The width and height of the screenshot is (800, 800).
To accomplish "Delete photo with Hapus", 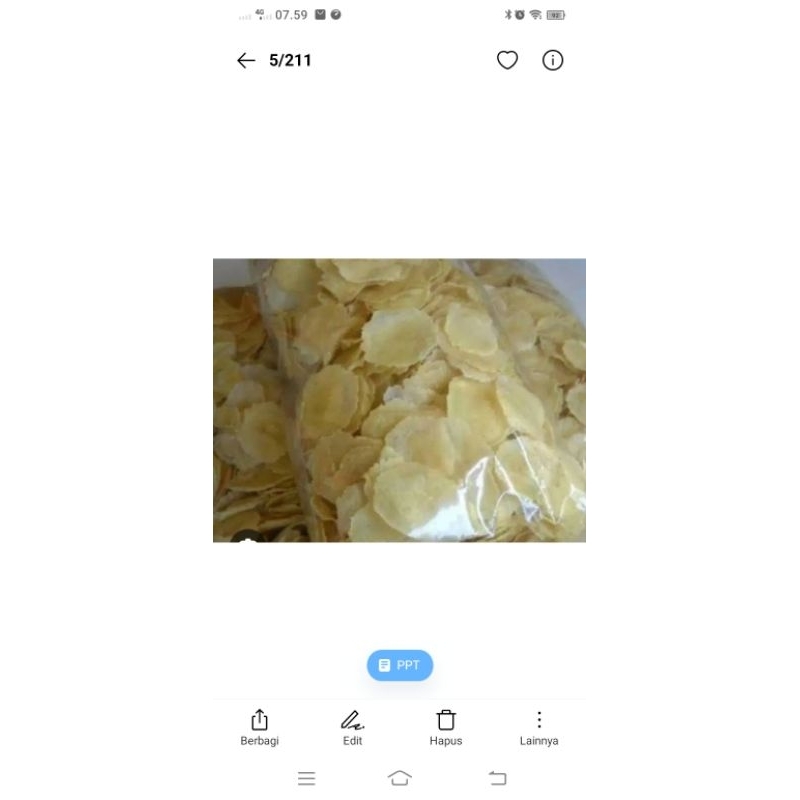I will 446,727.
